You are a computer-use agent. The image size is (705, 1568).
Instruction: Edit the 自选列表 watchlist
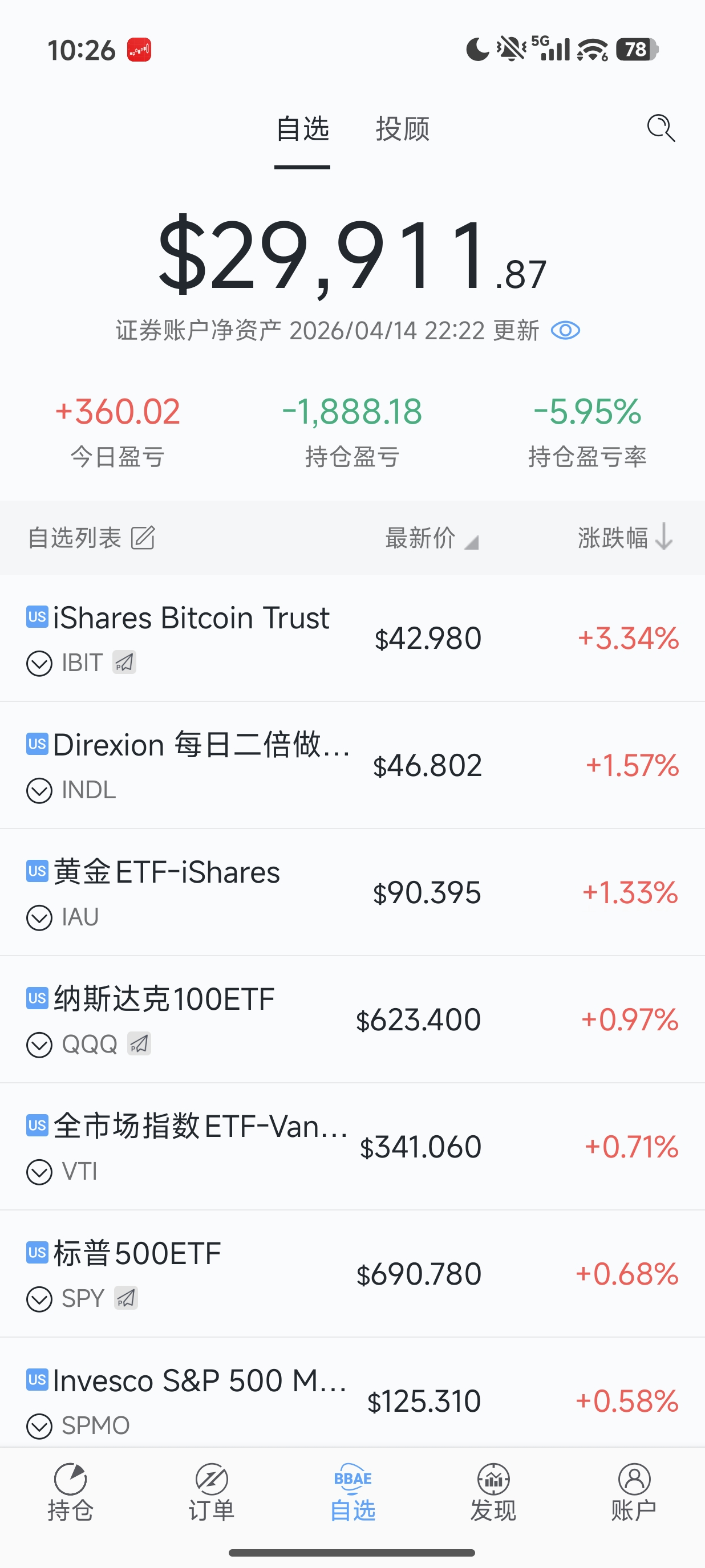(143, 538)
